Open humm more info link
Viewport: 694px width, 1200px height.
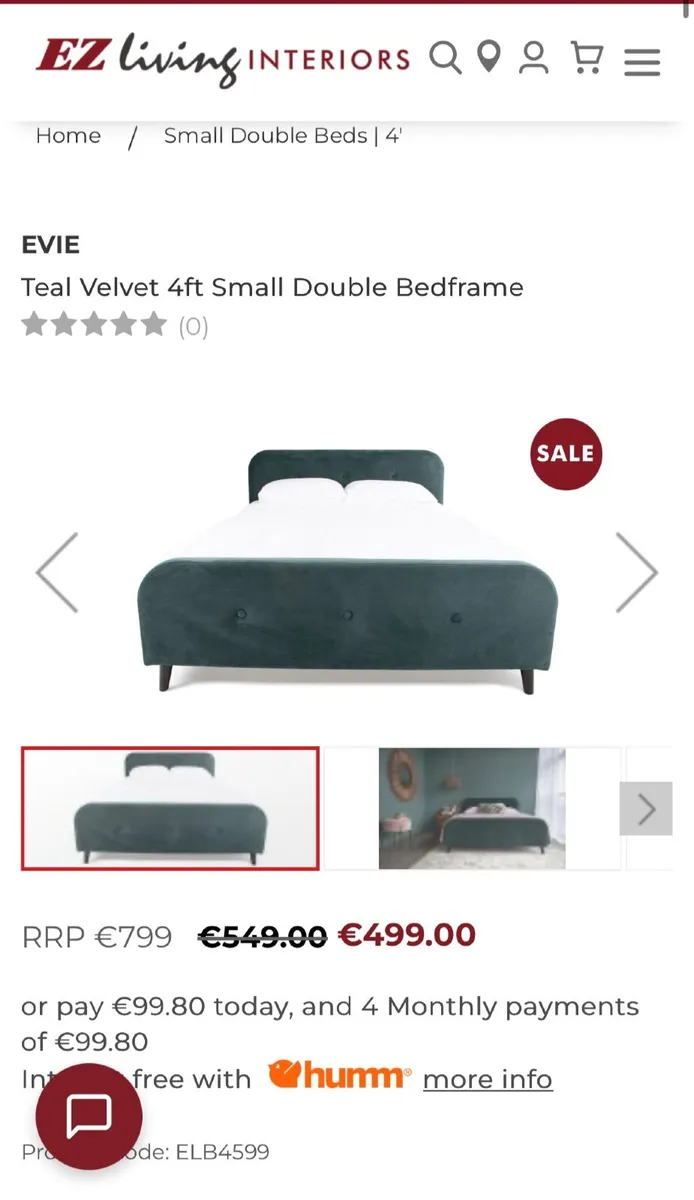pos(487,1079)
